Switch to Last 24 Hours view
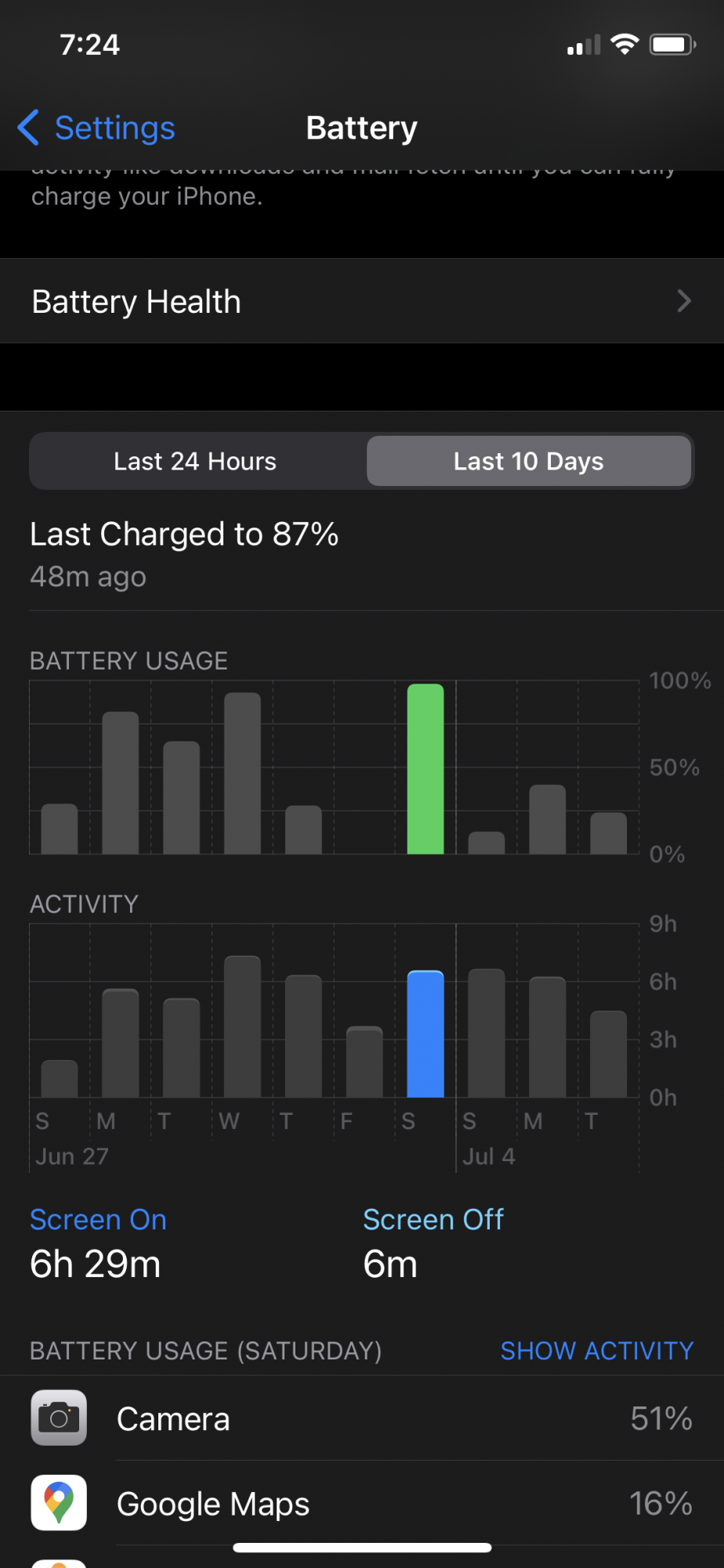This screenshot has height=1568, width=724. [196, 461]
